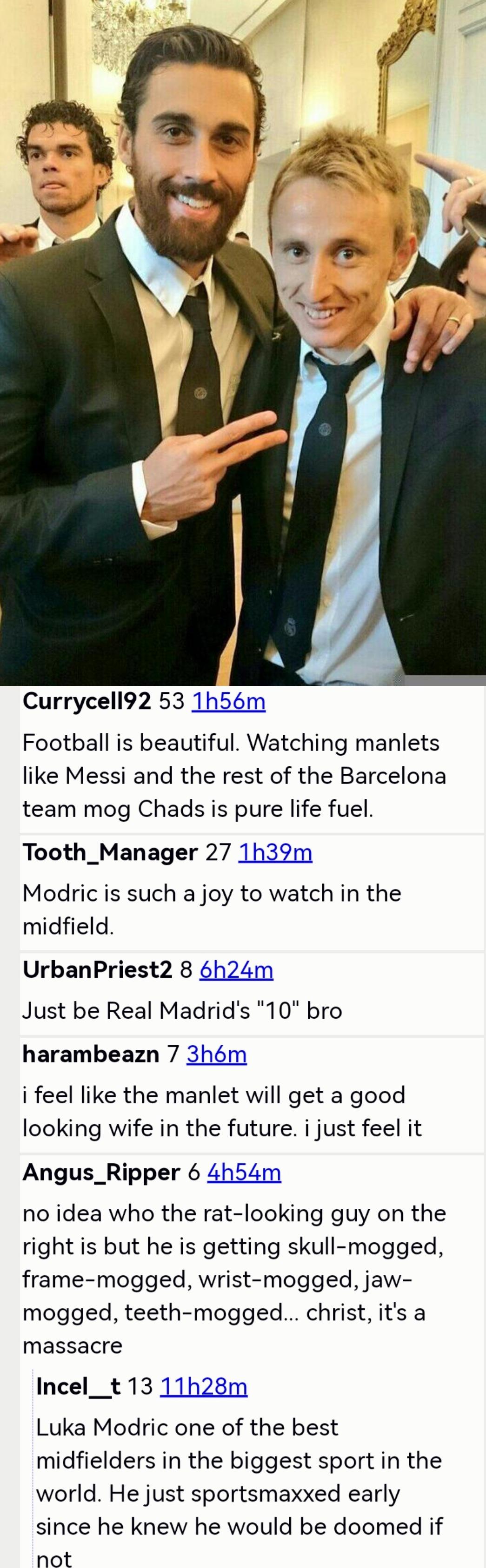Open harambeazn's 3h6m timestamp link
Image resolution: width=486 pixels, height=1568 pixels.
pyautogui.click(x=216, y=1054)
